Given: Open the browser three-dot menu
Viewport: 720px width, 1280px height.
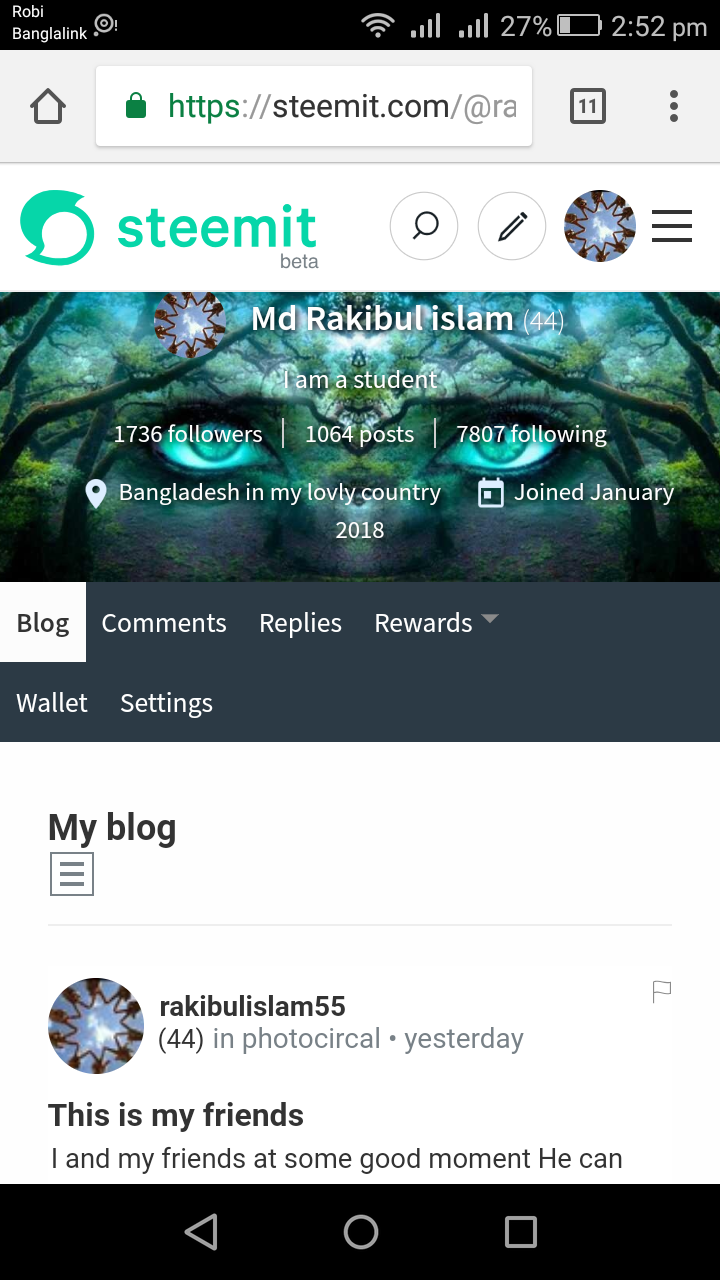Looking at the screenshot, I should click(x=673, y=105).
